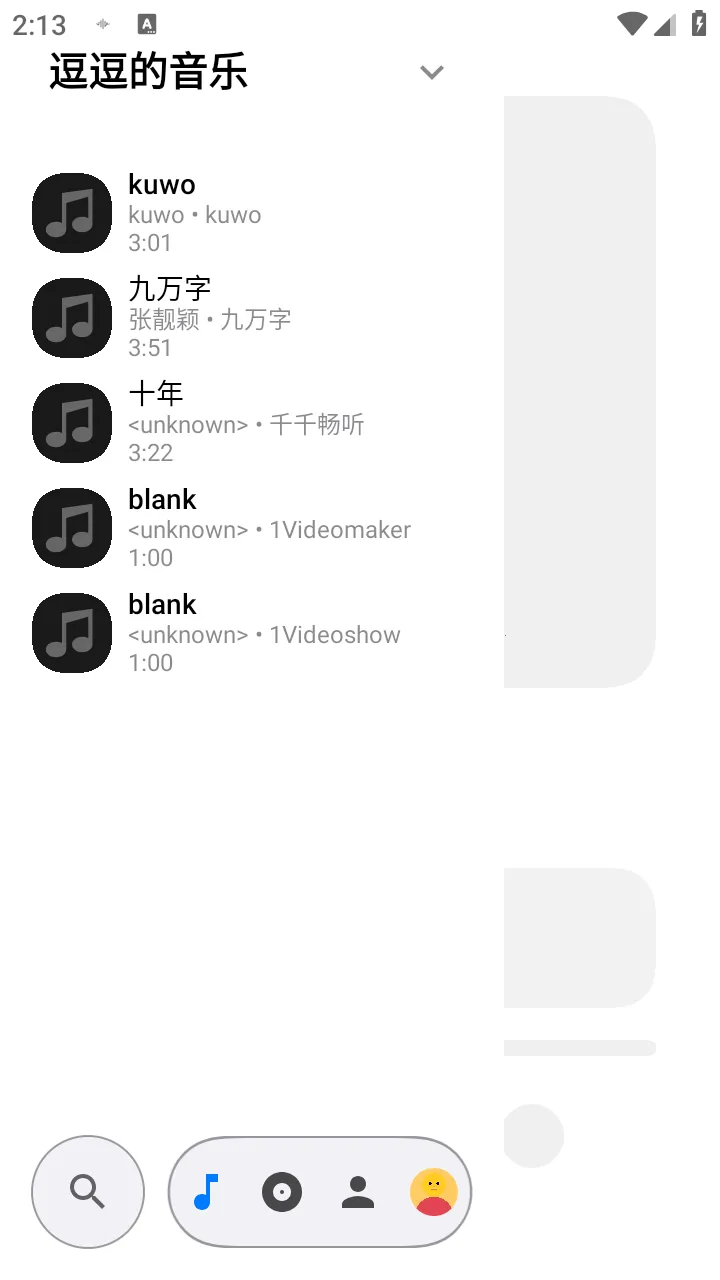Screen dimensions: 720x1280
Task: Open the disc icon in the navigation pill
Action: (282, 1192)
